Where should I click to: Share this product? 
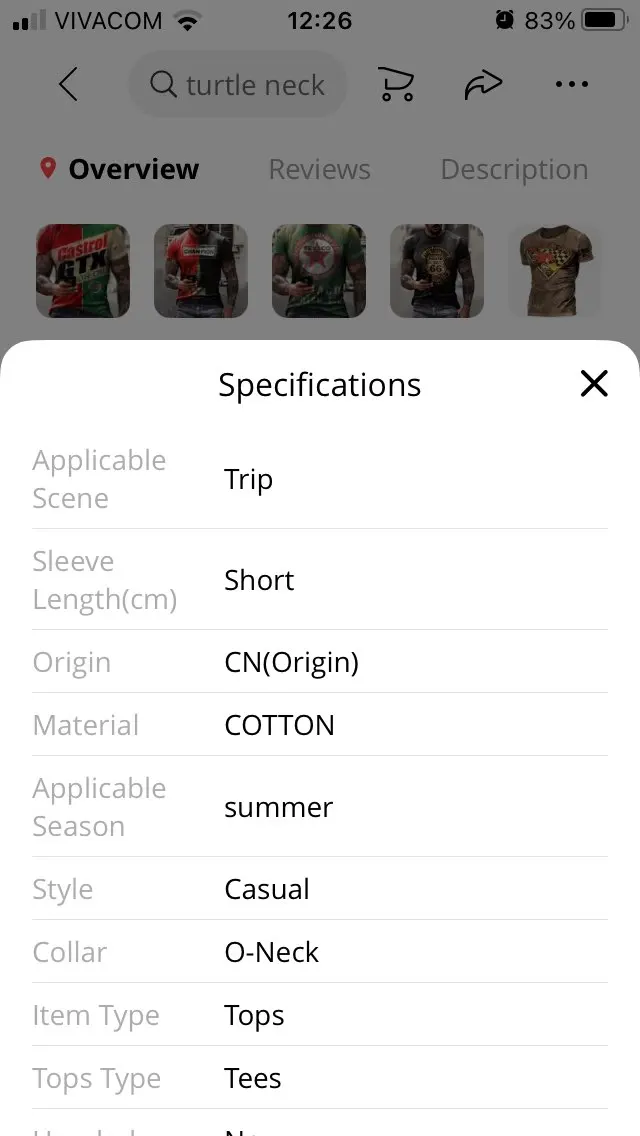pyautogui.click(x=483, y=85)
